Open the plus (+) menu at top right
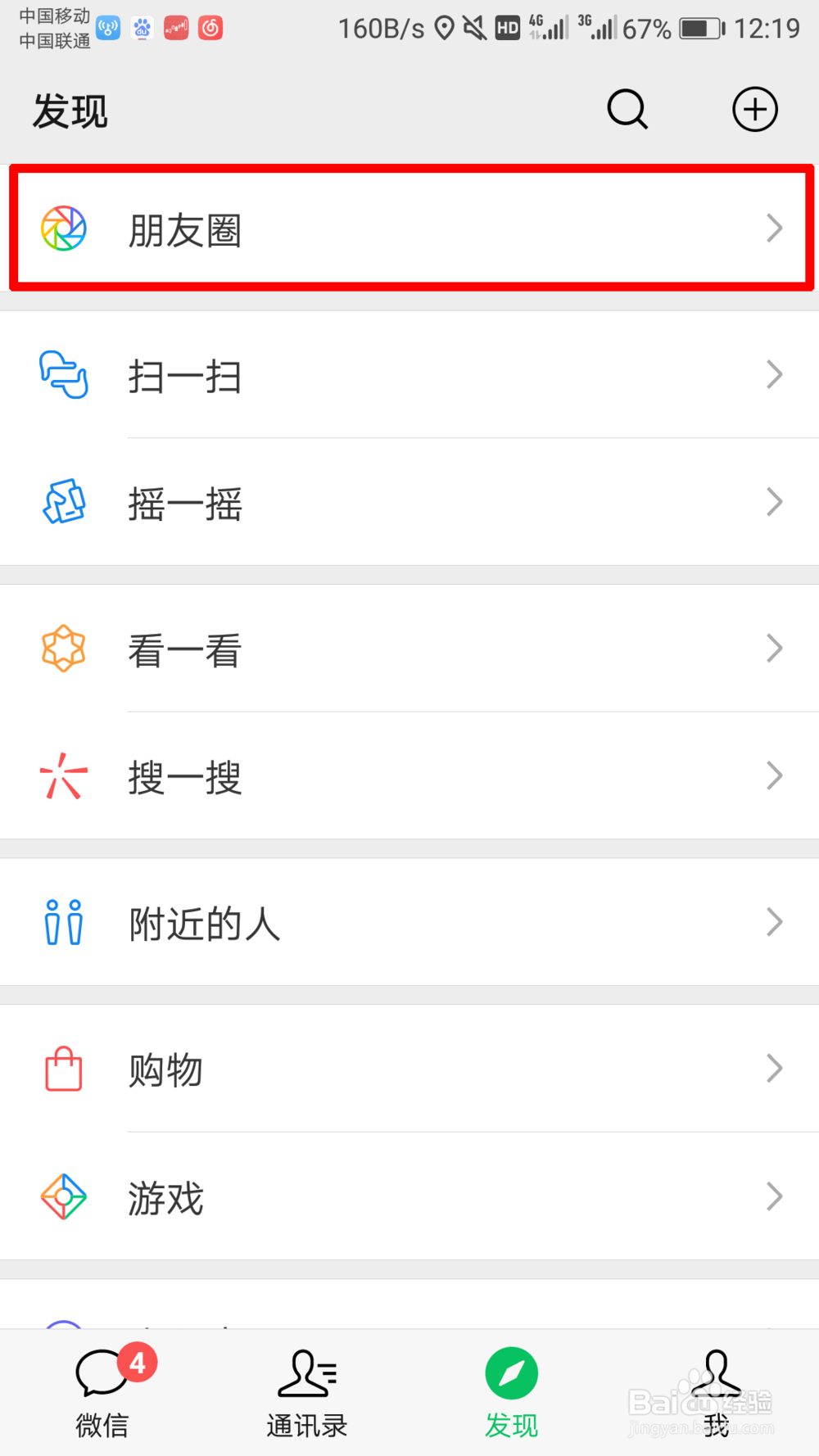The image size is (819, 1456). [x=754, y=108]
